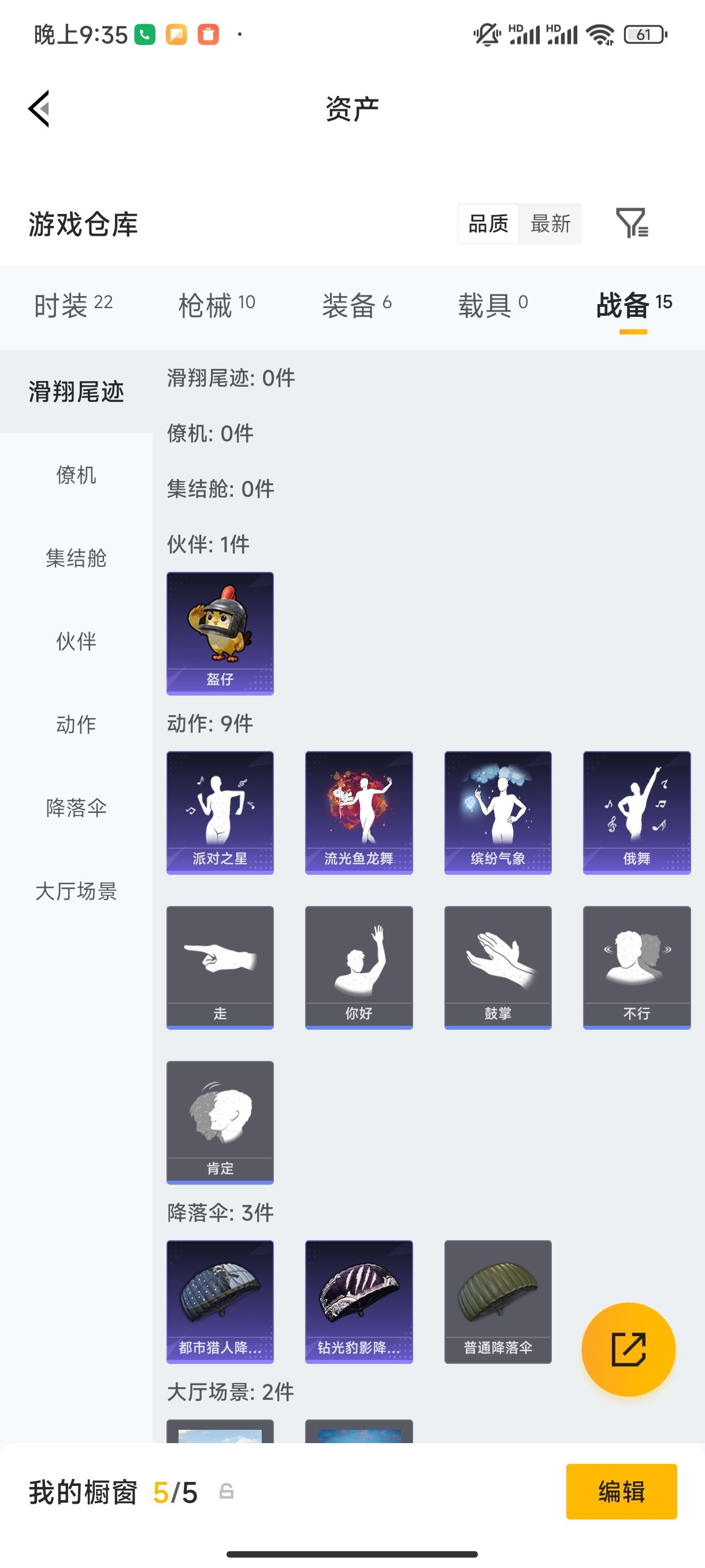Open the 钻光豹影降落伞 thumbnail
This screenshot has height=1568, width=705.
[358, 1303]
